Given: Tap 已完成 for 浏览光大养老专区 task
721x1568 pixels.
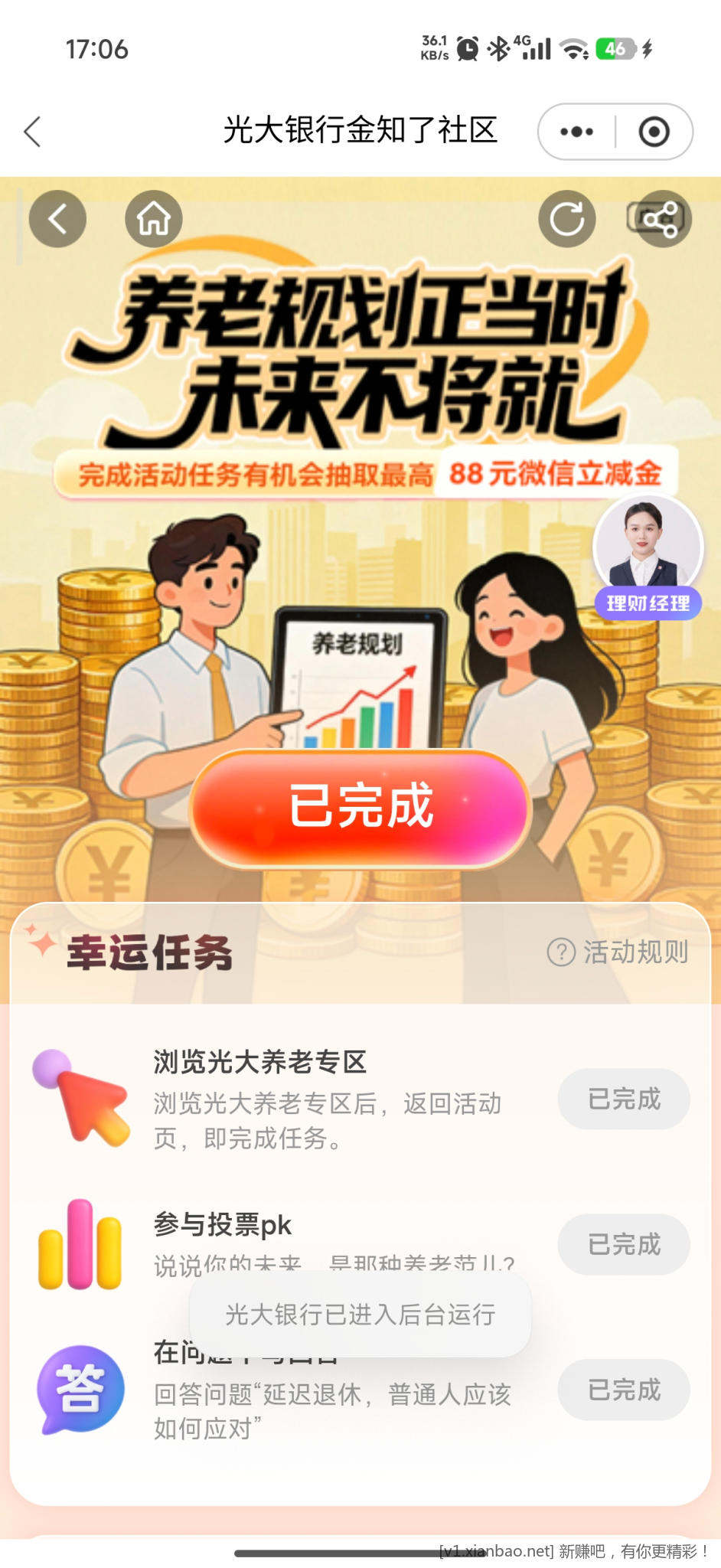Looking at the screenshot, I should pyautogui.click(x=623, y=1099).
